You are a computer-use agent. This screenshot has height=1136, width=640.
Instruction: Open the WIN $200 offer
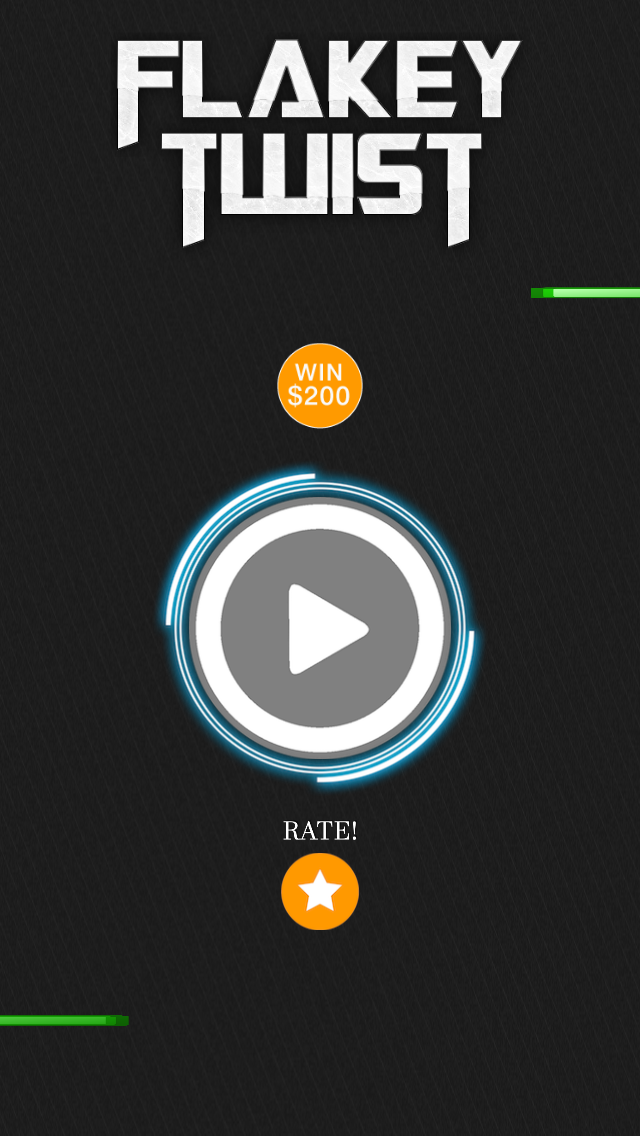pyautogui.click(x=320, y=385)
